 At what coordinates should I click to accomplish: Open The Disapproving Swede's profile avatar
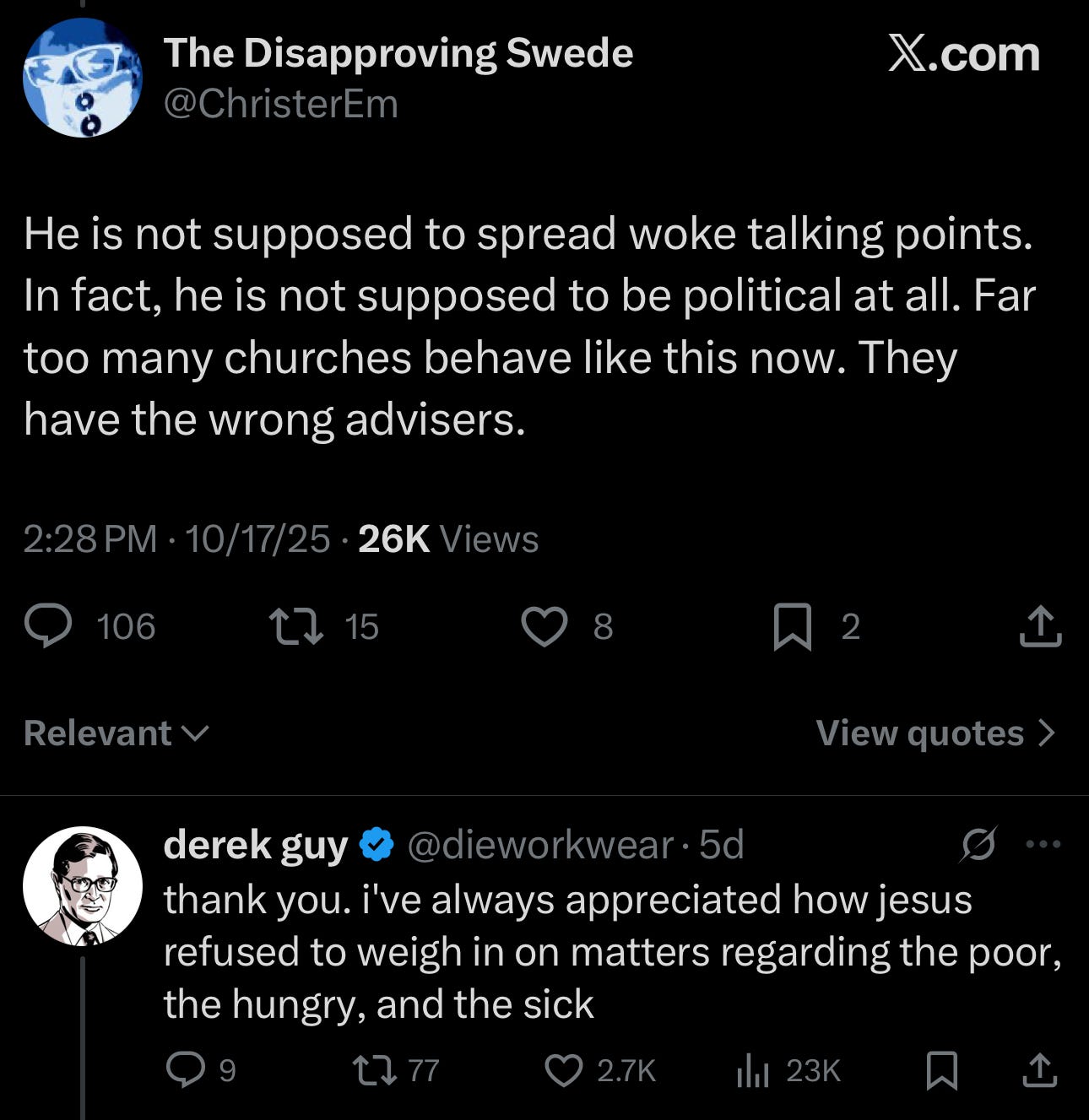(x=82, y=78)
